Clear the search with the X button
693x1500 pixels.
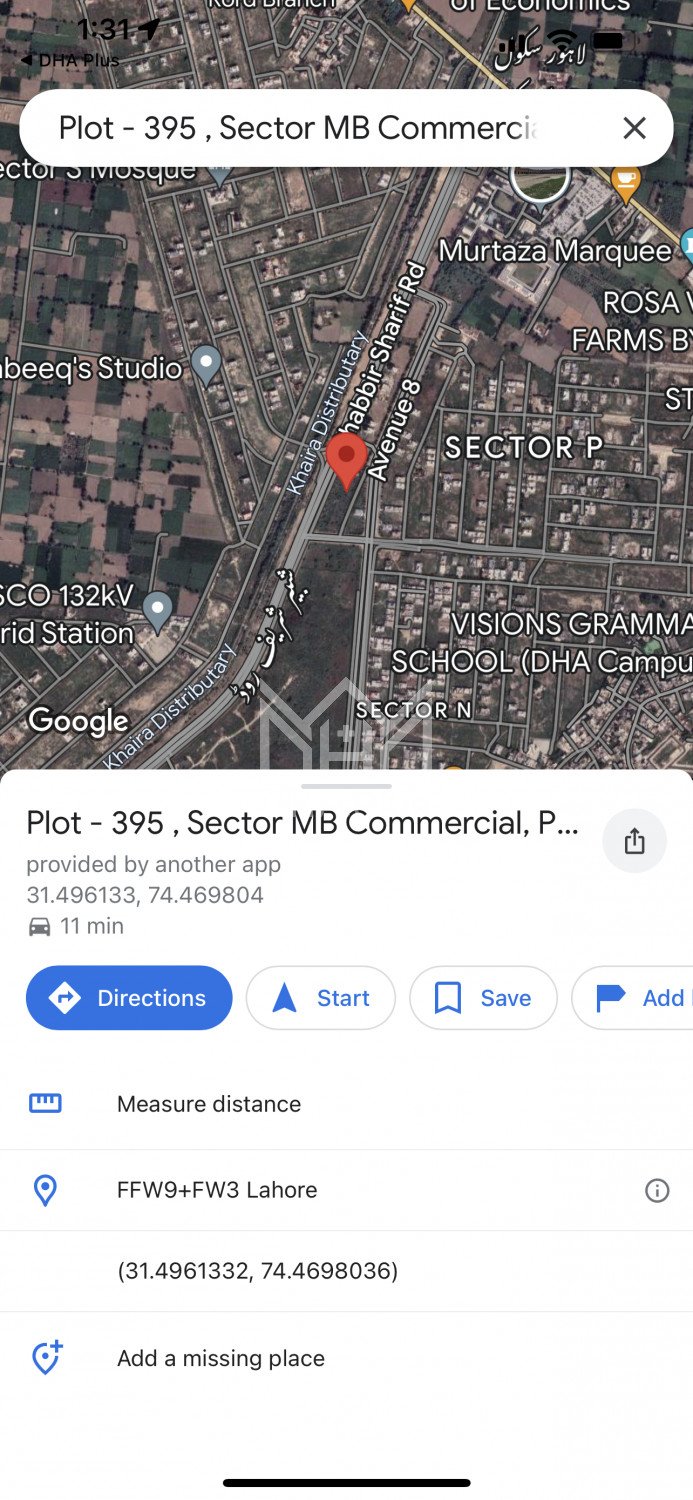[x=634, y=128]
